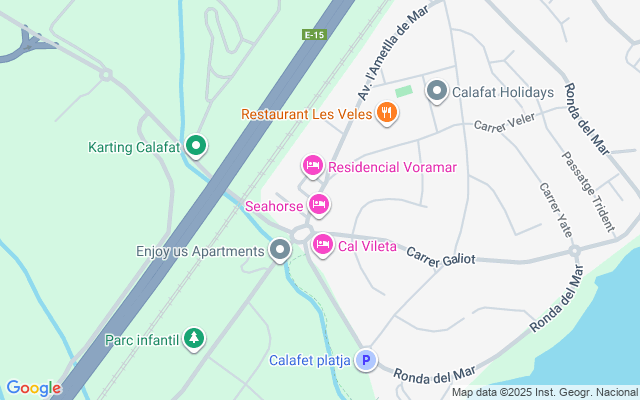This screenshot has height=400, width=640.
Task: Open the Residencial Voramar hotel marker
Action: 312,166
